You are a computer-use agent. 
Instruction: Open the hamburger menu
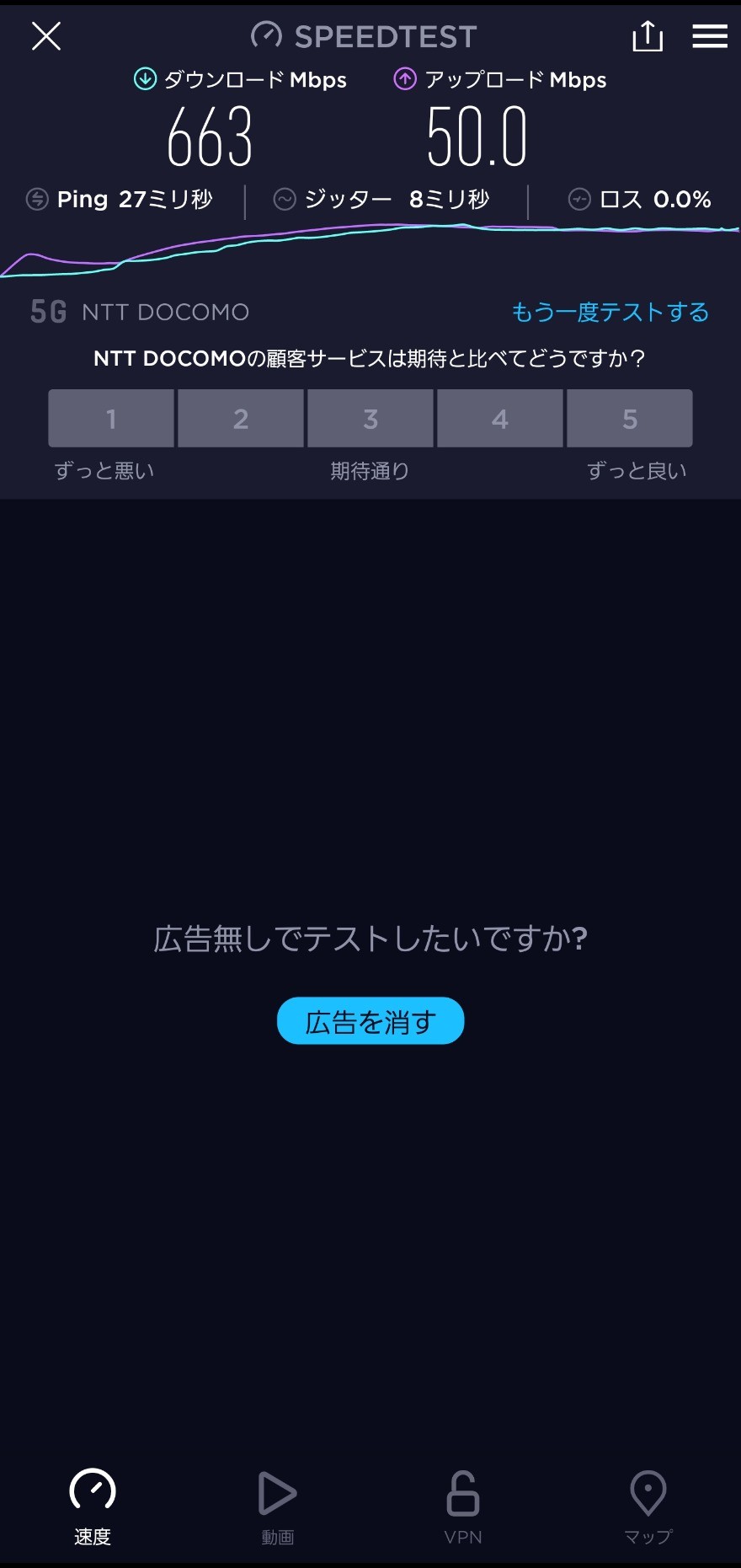coord(710,36)
